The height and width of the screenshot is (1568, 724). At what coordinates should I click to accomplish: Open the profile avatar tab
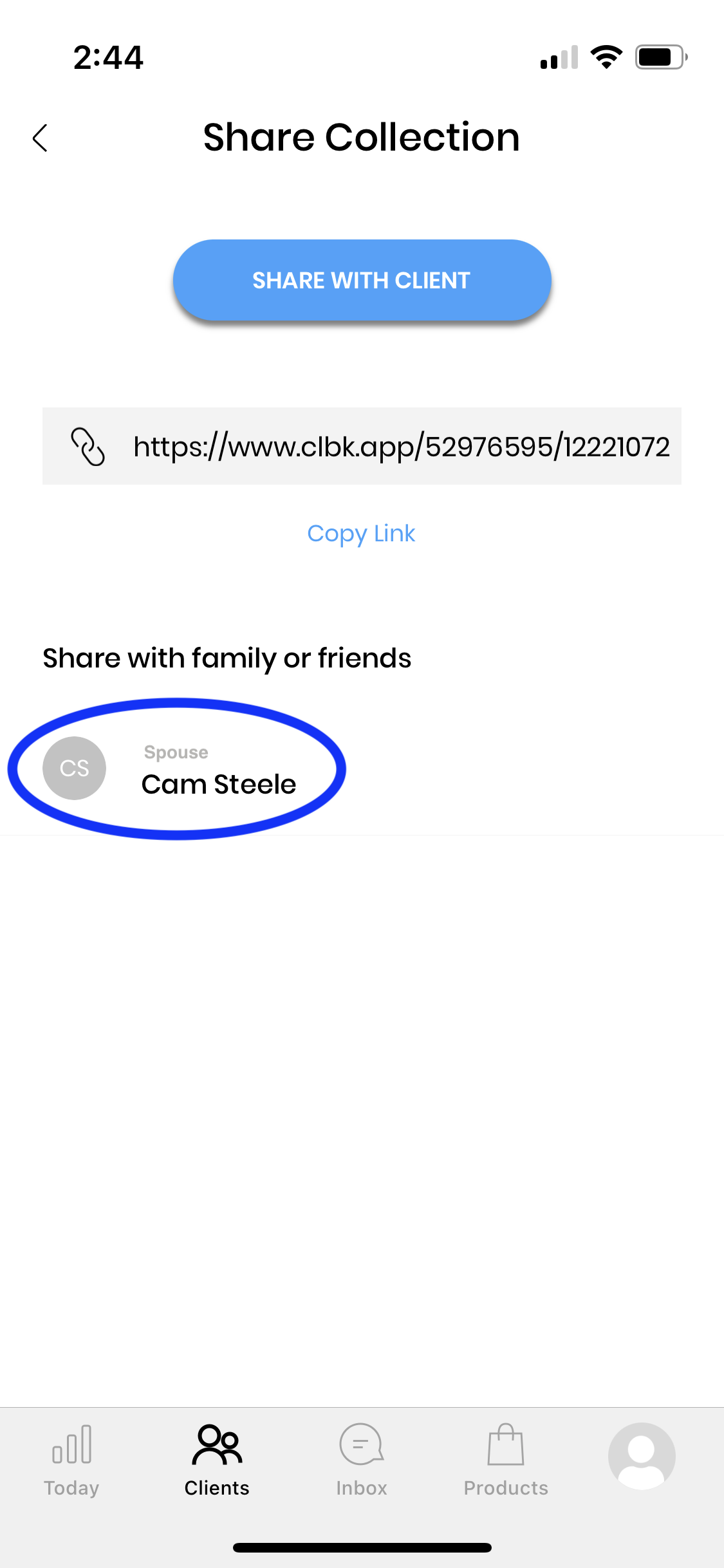pos(642,1455)
